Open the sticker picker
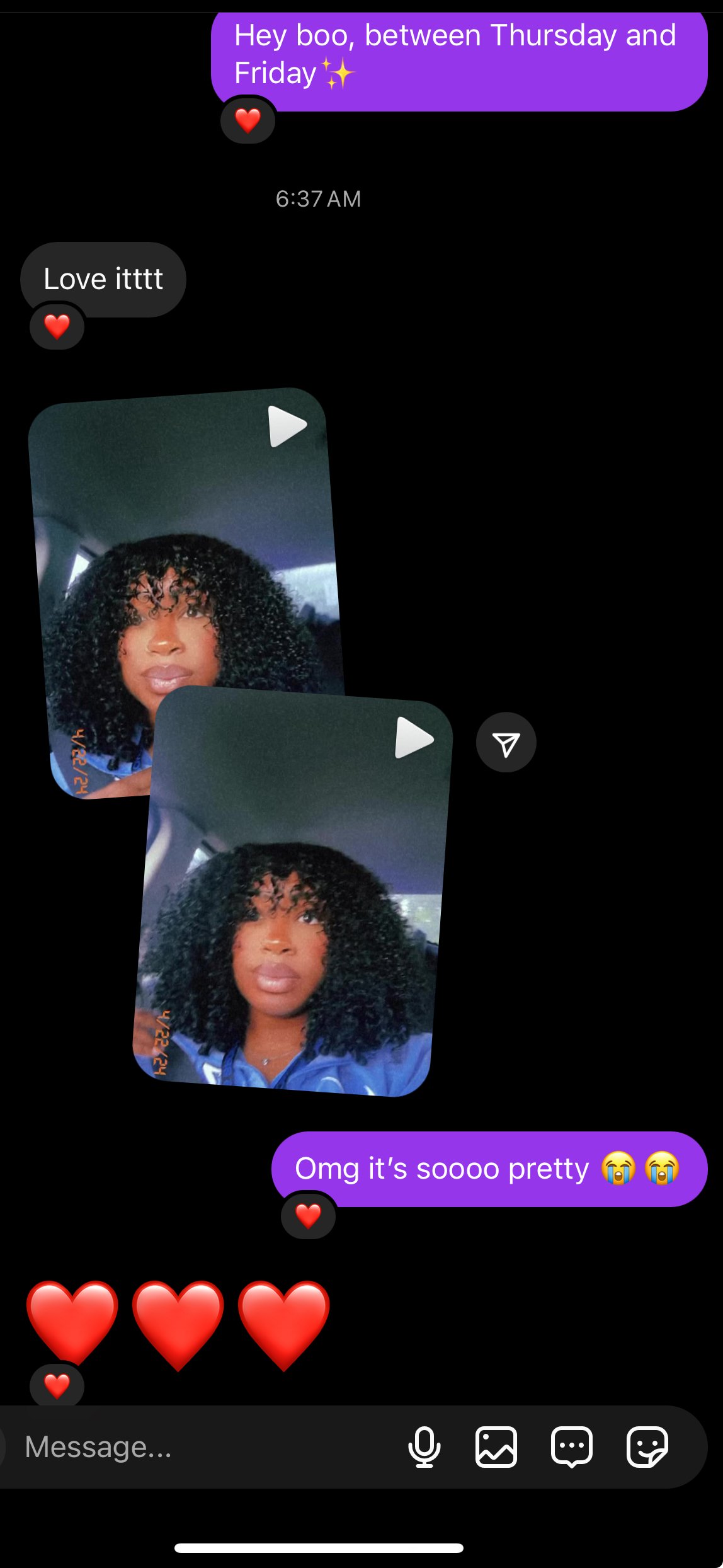This screenshot has height=1568, width=723. 647,1447
